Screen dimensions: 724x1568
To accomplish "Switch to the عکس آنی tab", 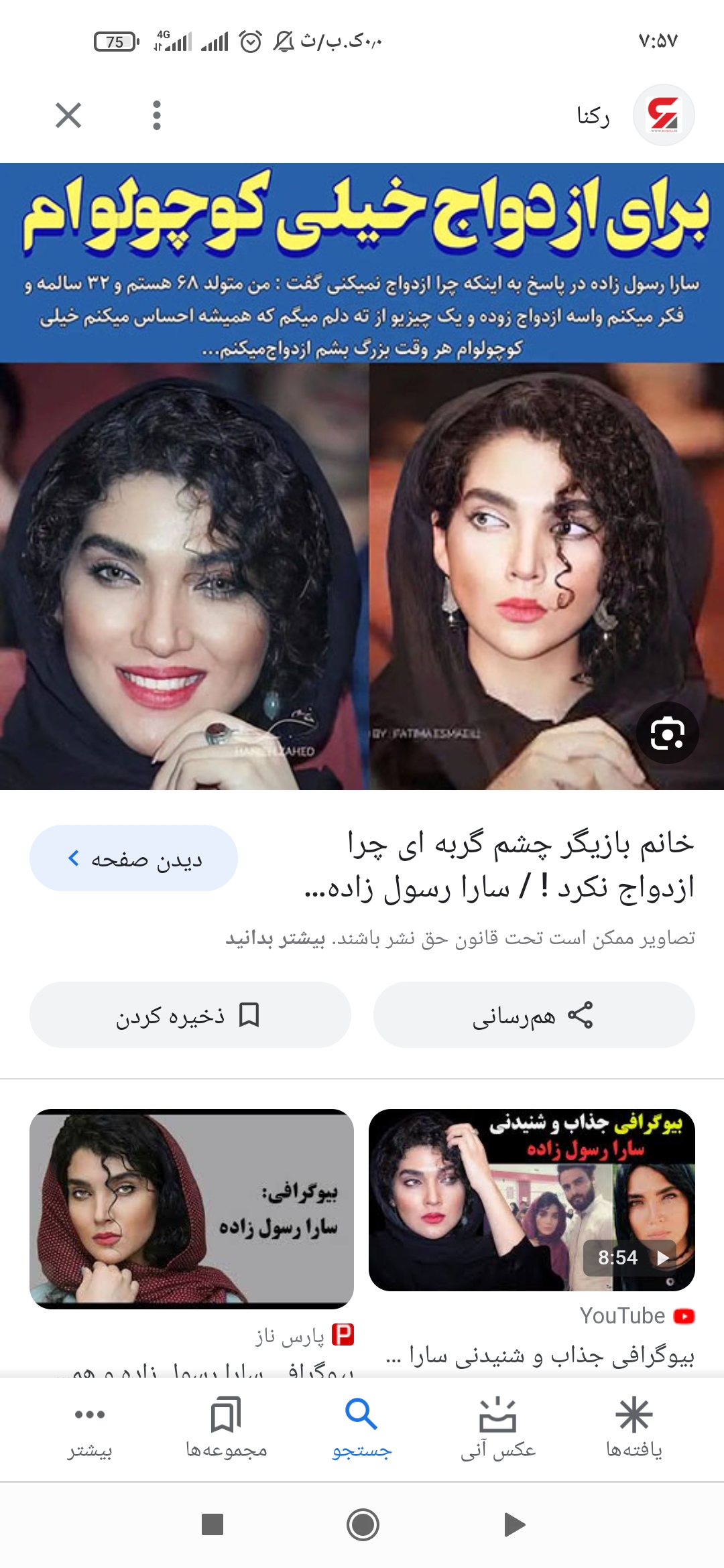I will tap(497, 1428).
